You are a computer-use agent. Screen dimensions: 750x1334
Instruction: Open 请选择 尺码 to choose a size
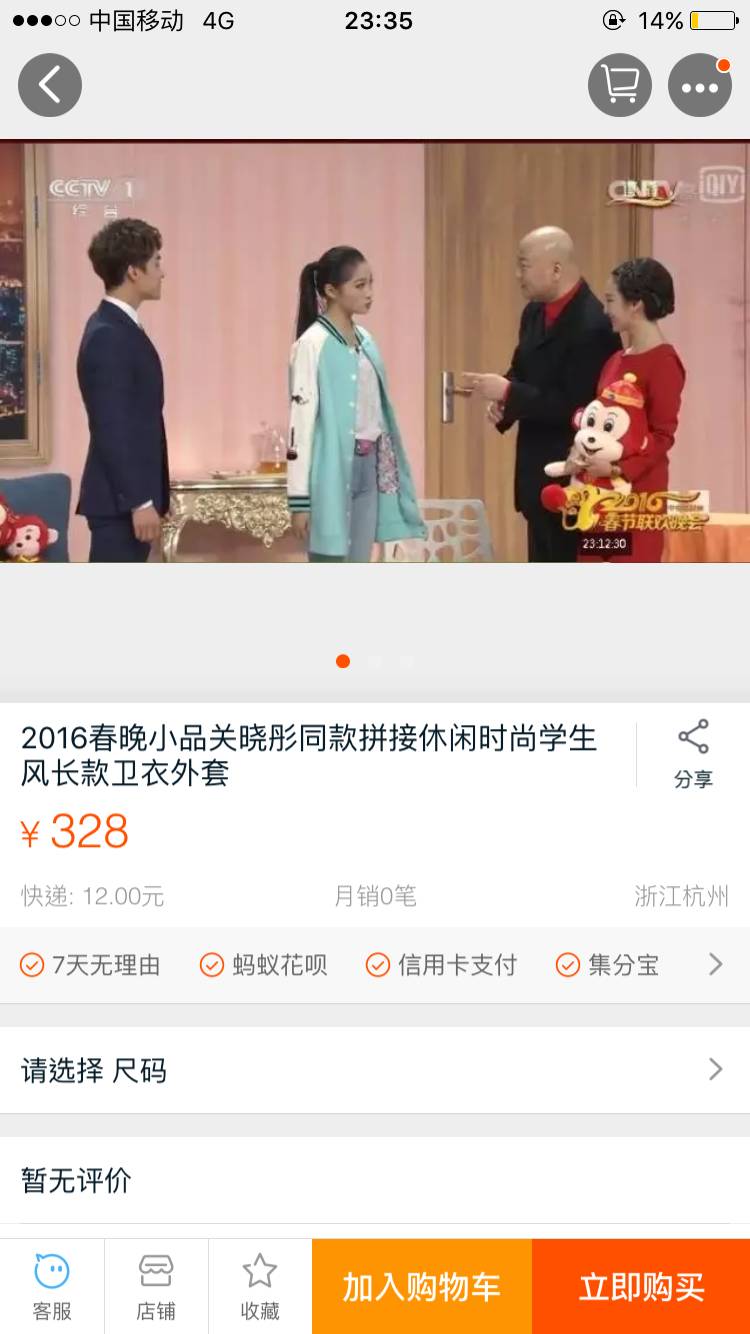[x=375, y=1071]
